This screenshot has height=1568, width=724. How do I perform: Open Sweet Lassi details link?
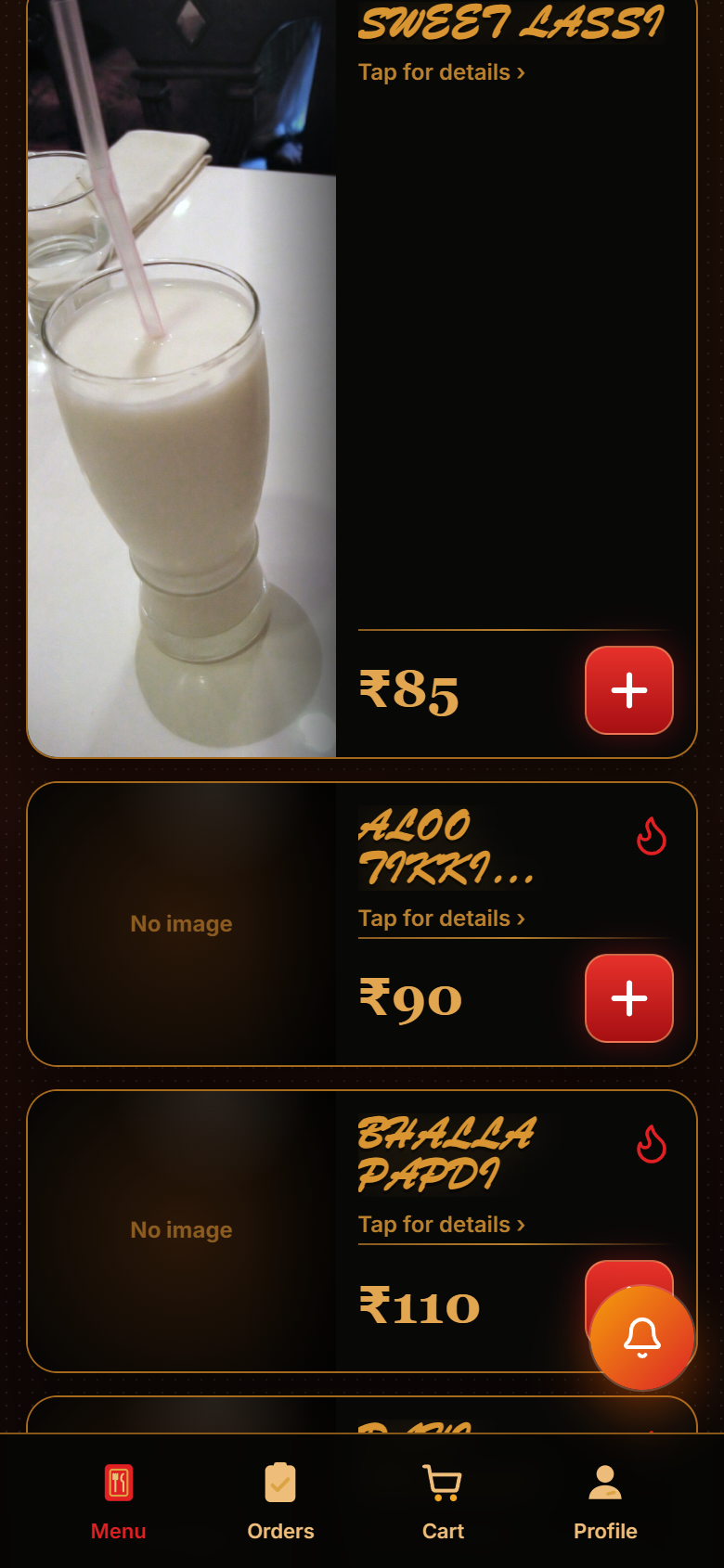pyautogui.click(x=442, y=72)
